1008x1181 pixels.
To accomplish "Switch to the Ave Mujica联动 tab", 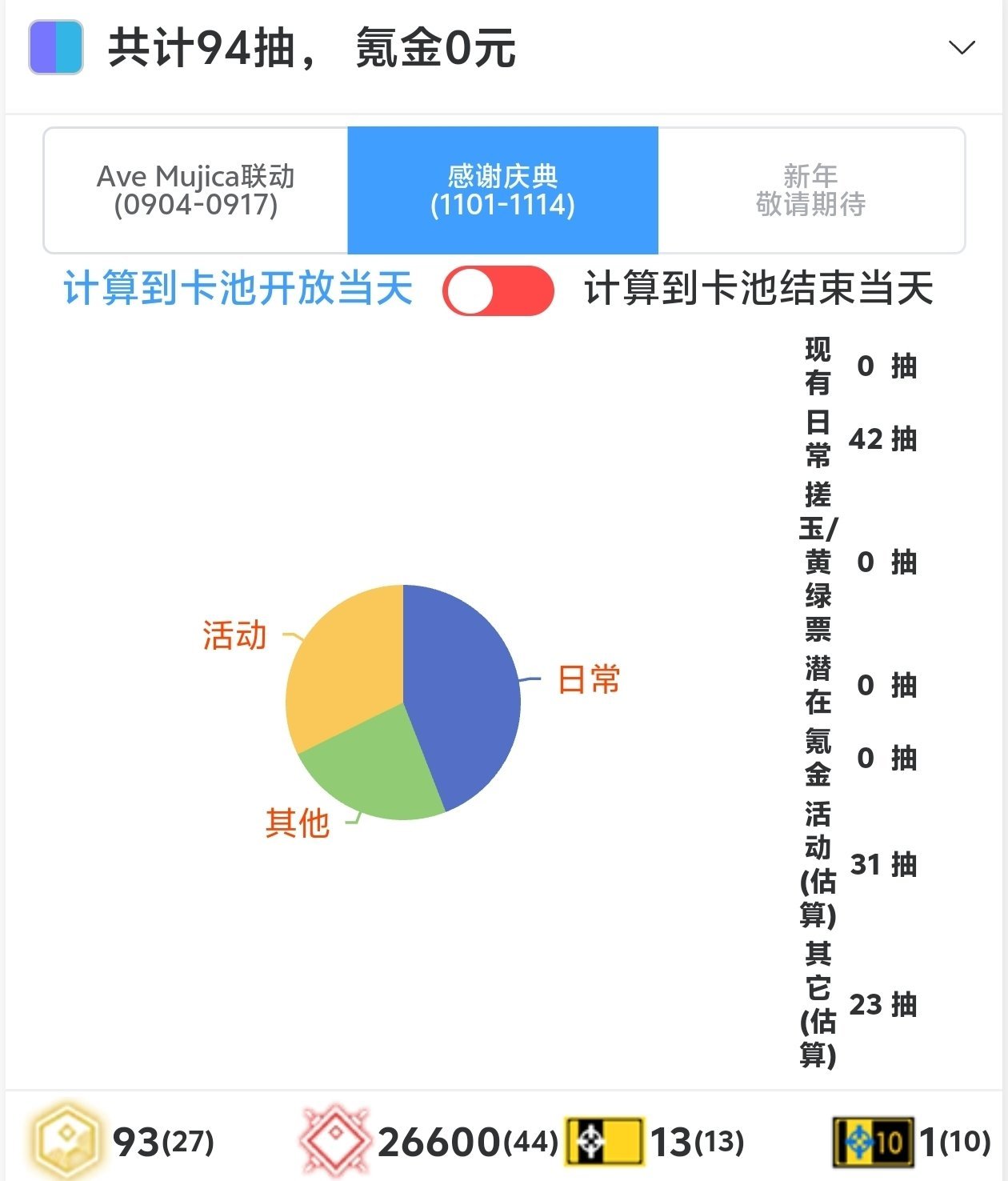I will pos(196,190).
